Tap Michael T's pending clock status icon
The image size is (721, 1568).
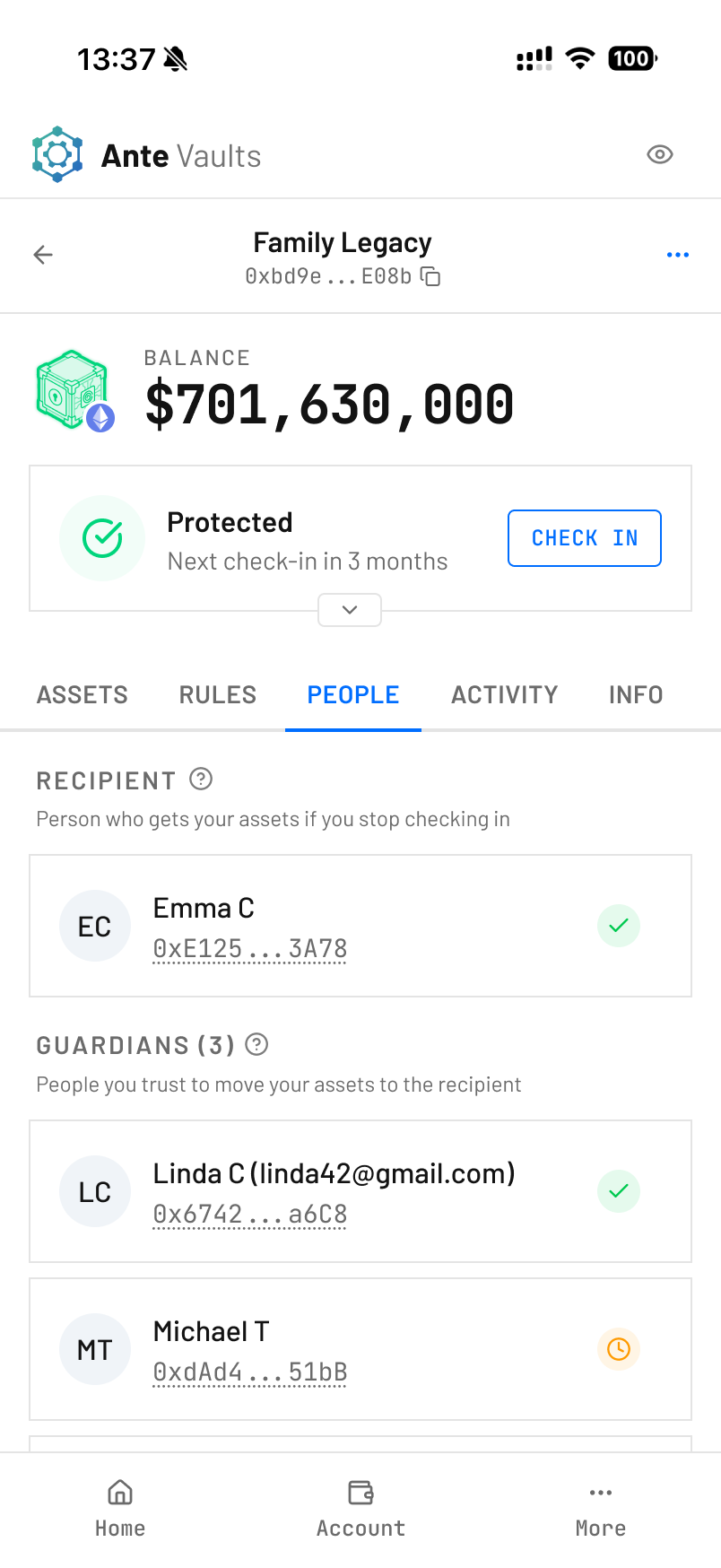pos(618,1348)
